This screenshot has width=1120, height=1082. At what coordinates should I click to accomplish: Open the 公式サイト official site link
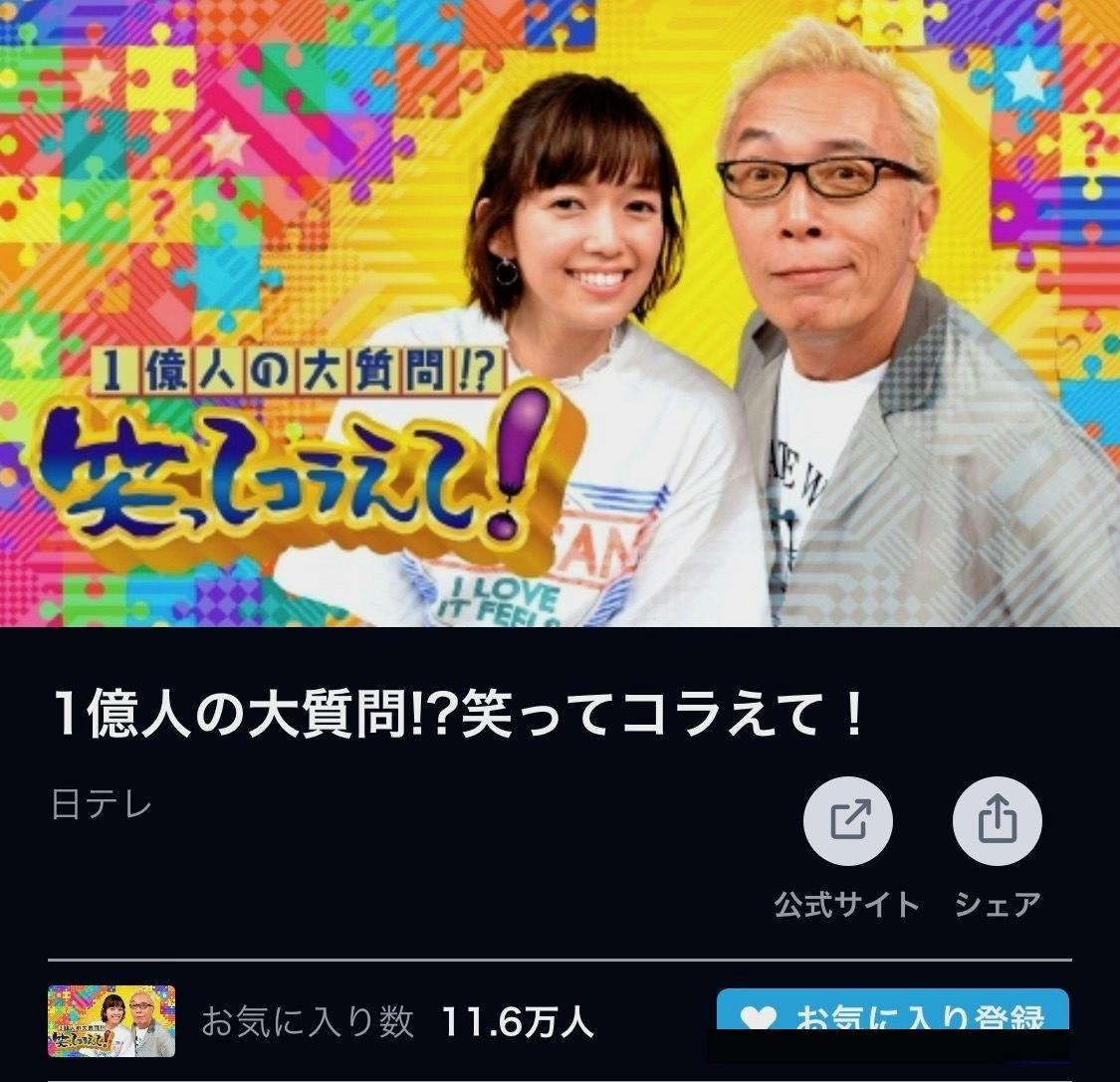[847, 822]
